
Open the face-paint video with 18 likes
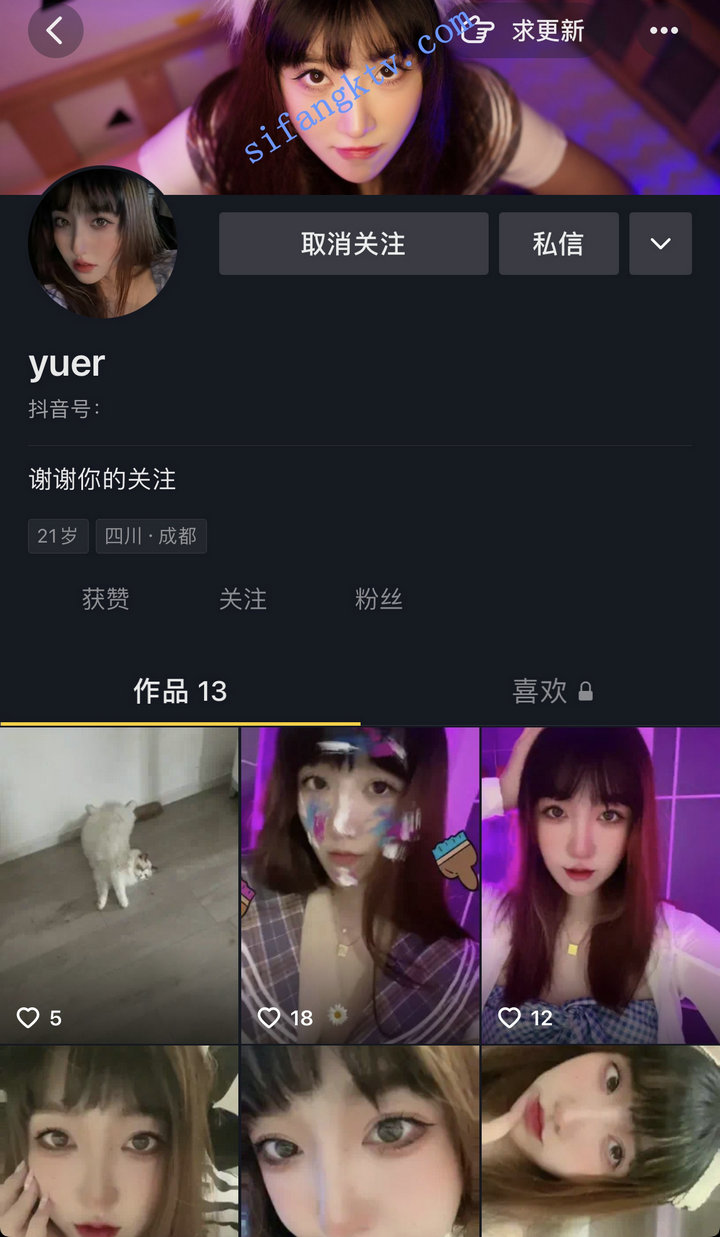[x=360, y=885]
